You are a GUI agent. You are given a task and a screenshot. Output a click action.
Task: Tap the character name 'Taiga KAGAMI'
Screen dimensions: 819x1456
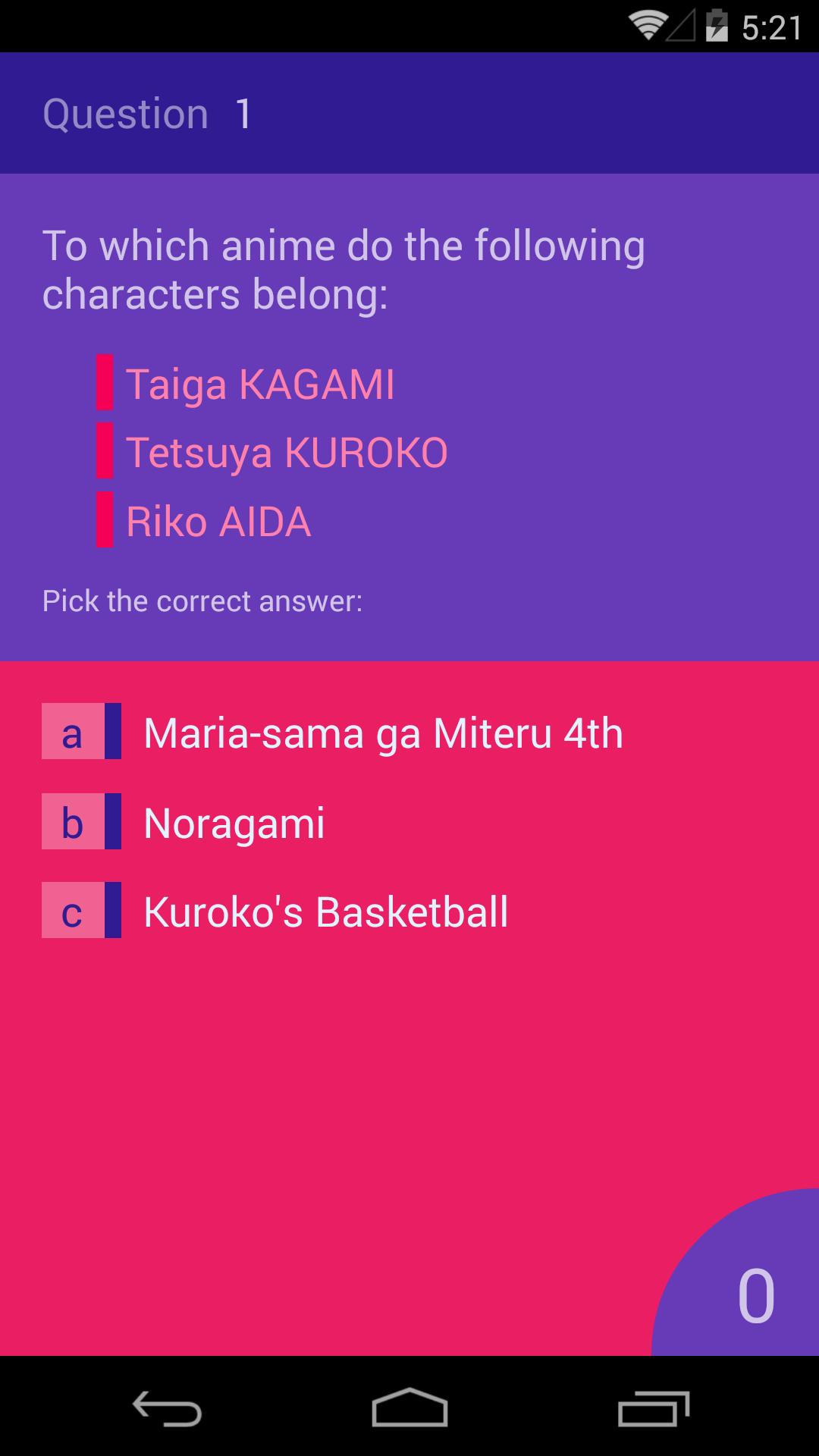pyautogui.click(x=261, y=384)
